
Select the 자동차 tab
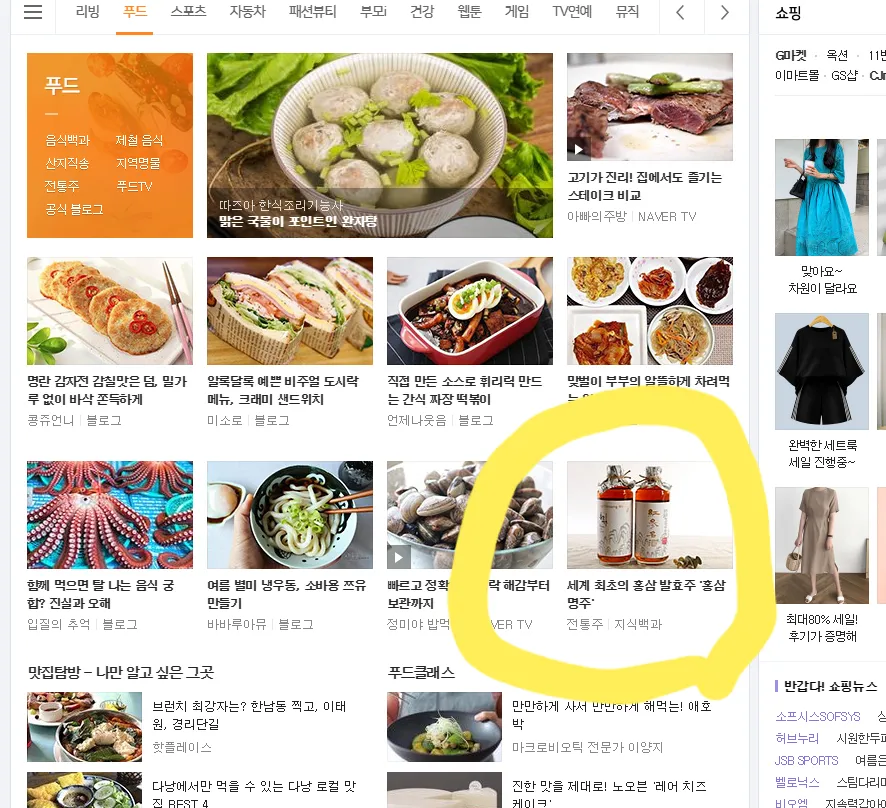coord(247,12)
